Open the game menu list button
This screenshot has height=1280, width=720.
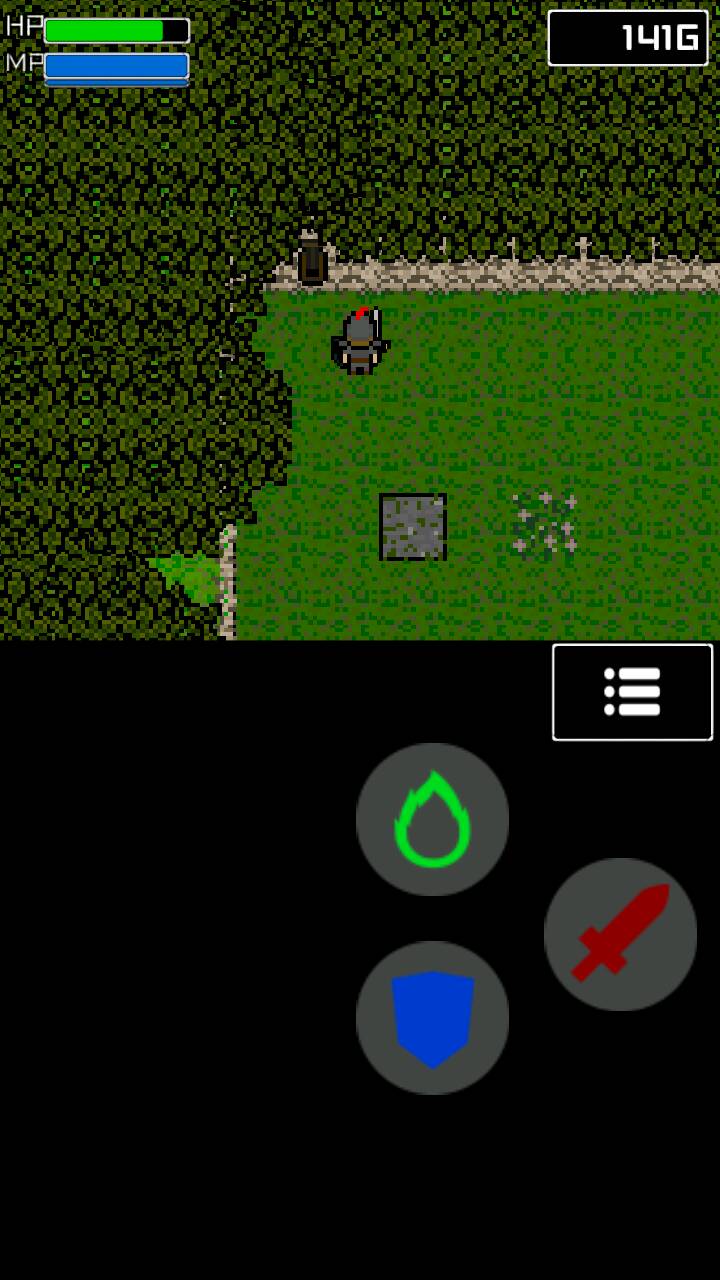click(632, 692)
